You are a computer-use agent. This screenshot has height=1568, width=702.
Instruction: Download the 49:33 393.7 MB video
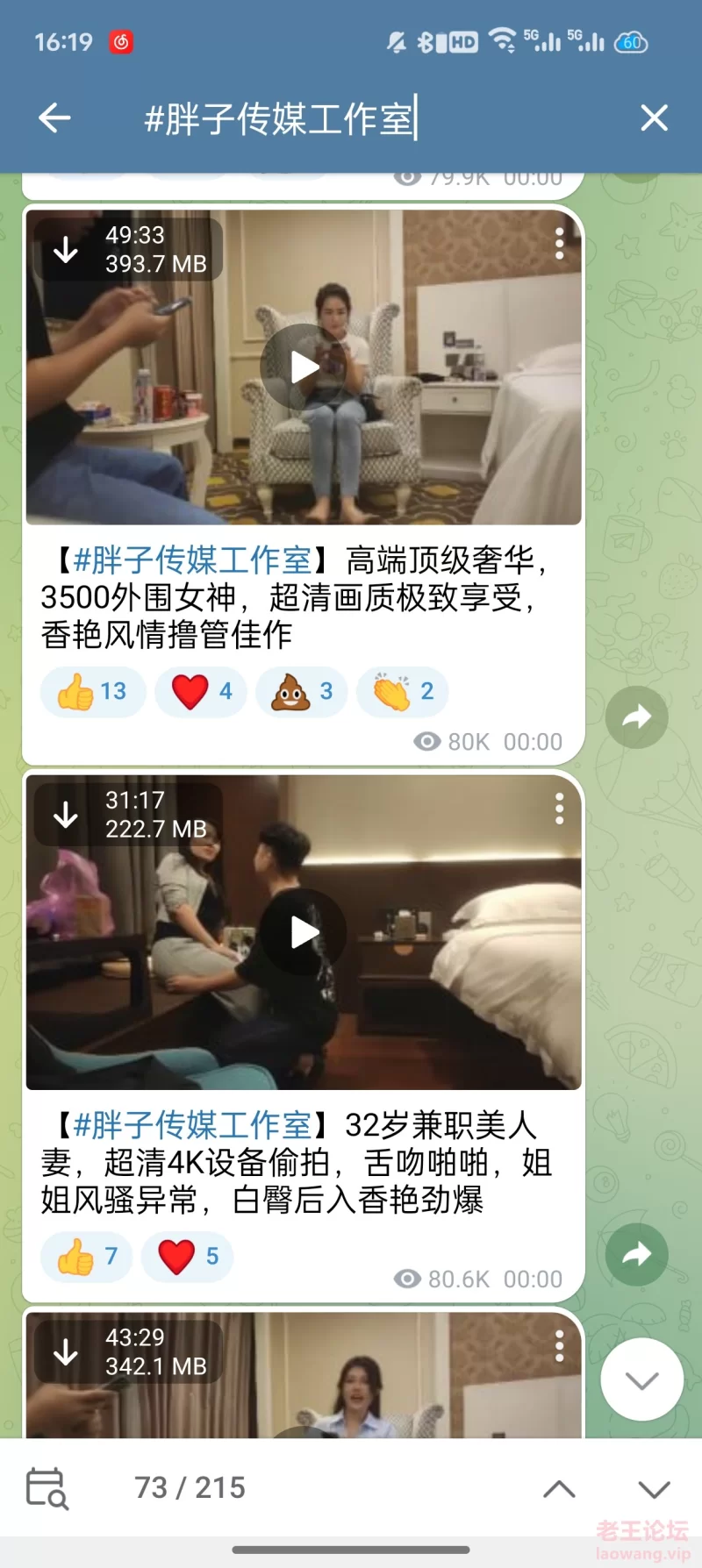66,250
